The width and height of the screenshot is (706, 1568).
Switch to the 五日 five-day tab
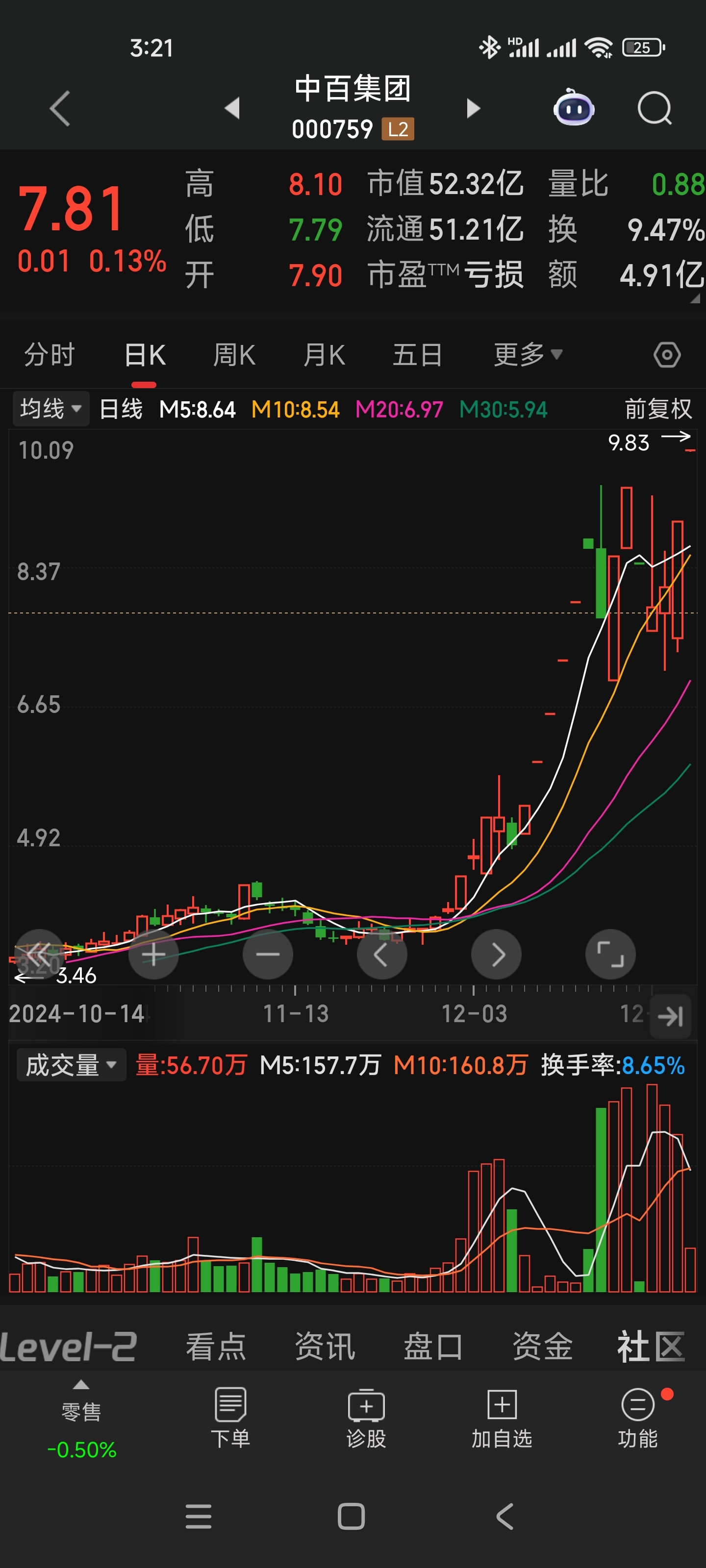click(x=417, y=355)
